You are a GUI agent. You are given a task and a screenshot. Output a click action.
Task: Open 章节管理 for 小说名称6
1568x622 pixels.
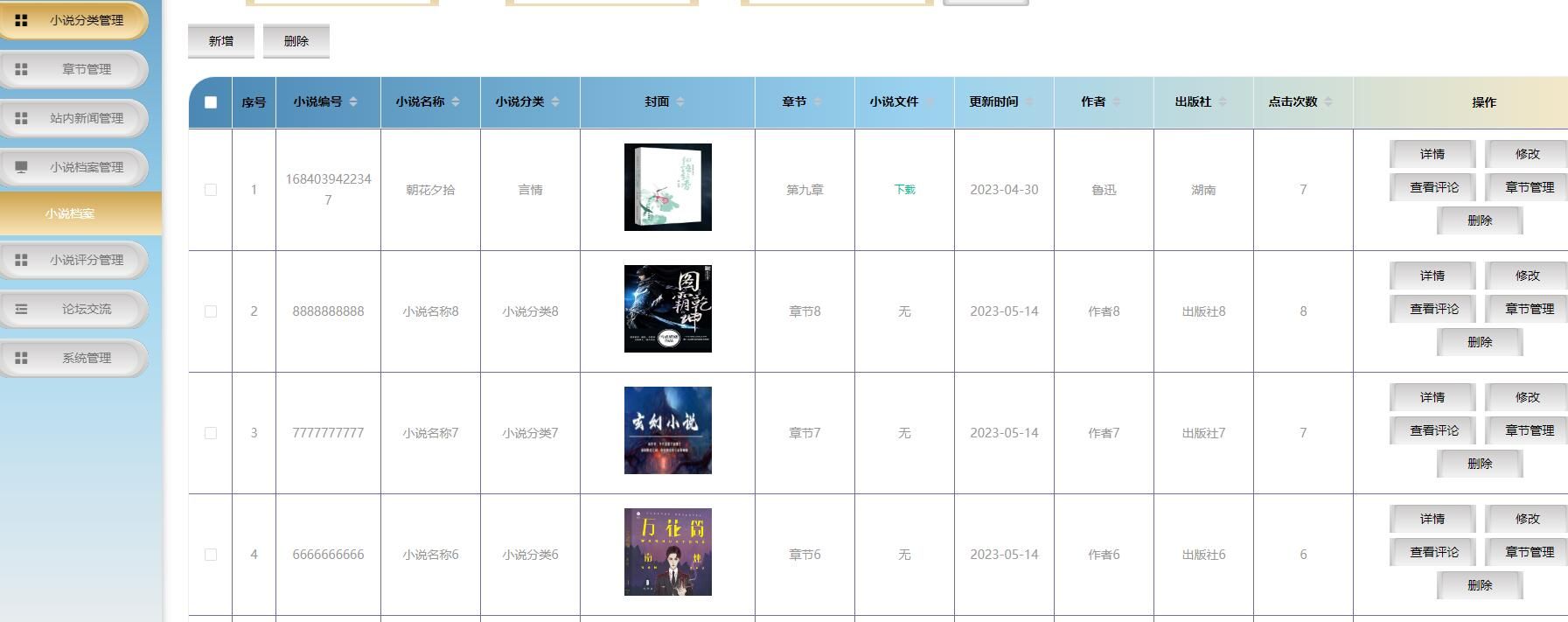[1529, 552]
